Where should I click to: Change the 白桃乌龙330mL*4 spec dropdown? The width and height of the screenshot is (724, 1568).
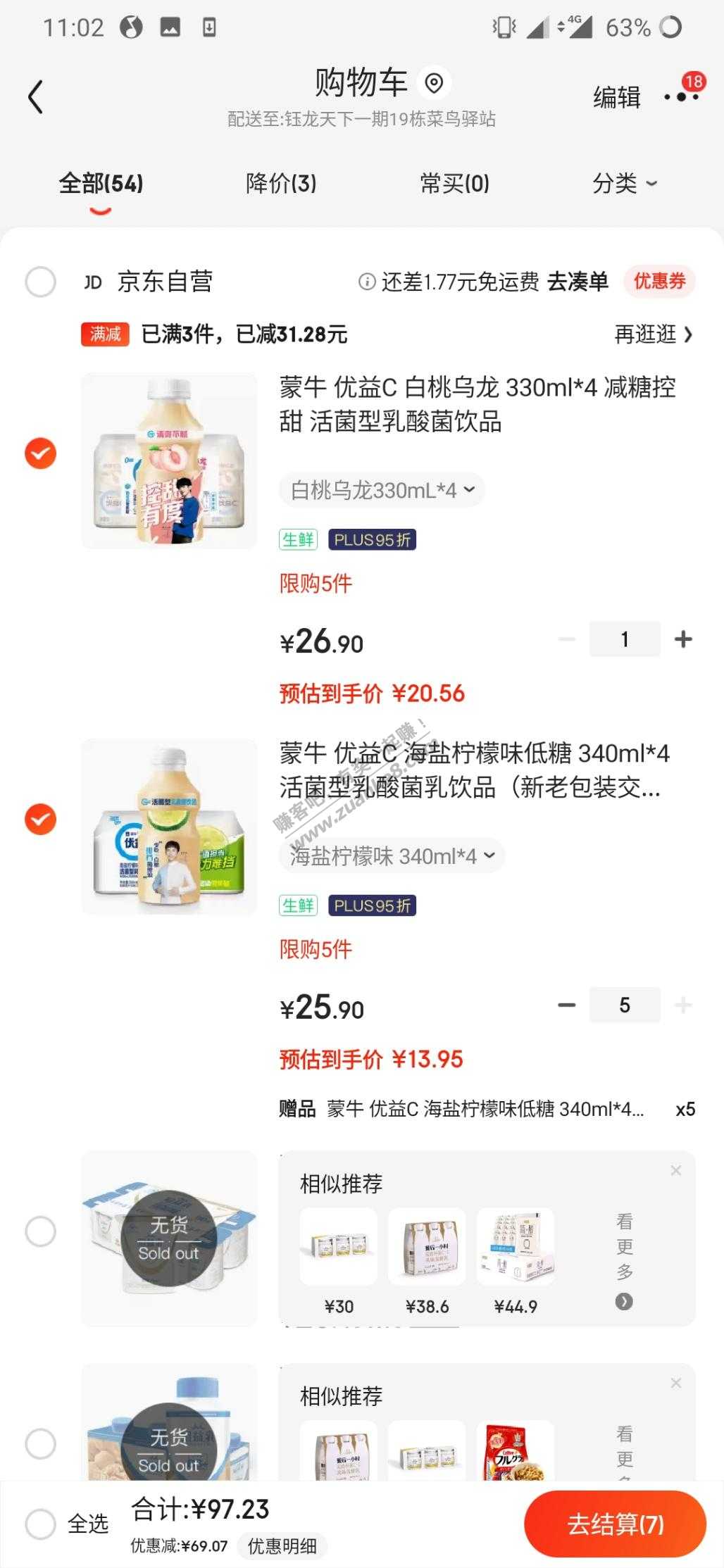pos(382,490)
